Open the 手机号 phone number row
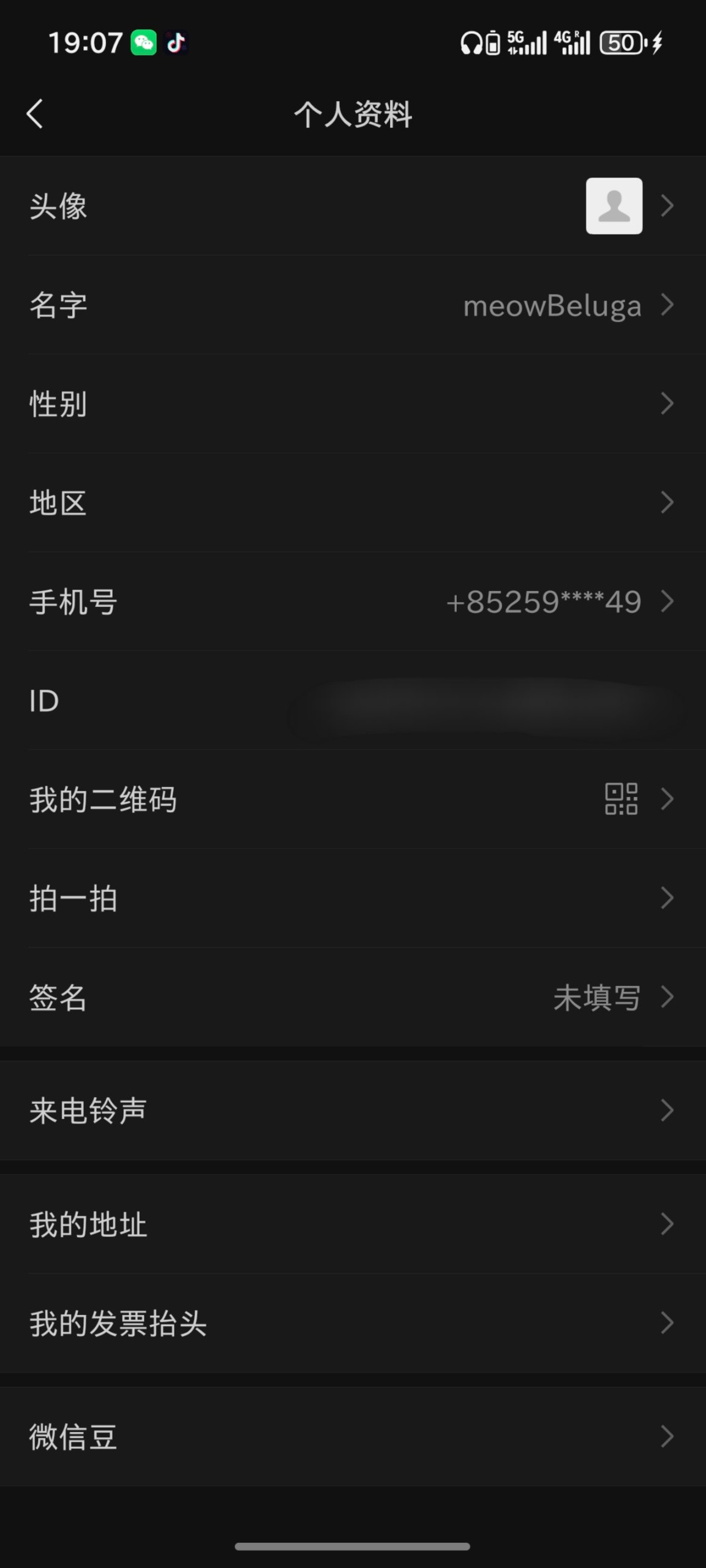Viewport: 706px width, 1568px height. 353,602
